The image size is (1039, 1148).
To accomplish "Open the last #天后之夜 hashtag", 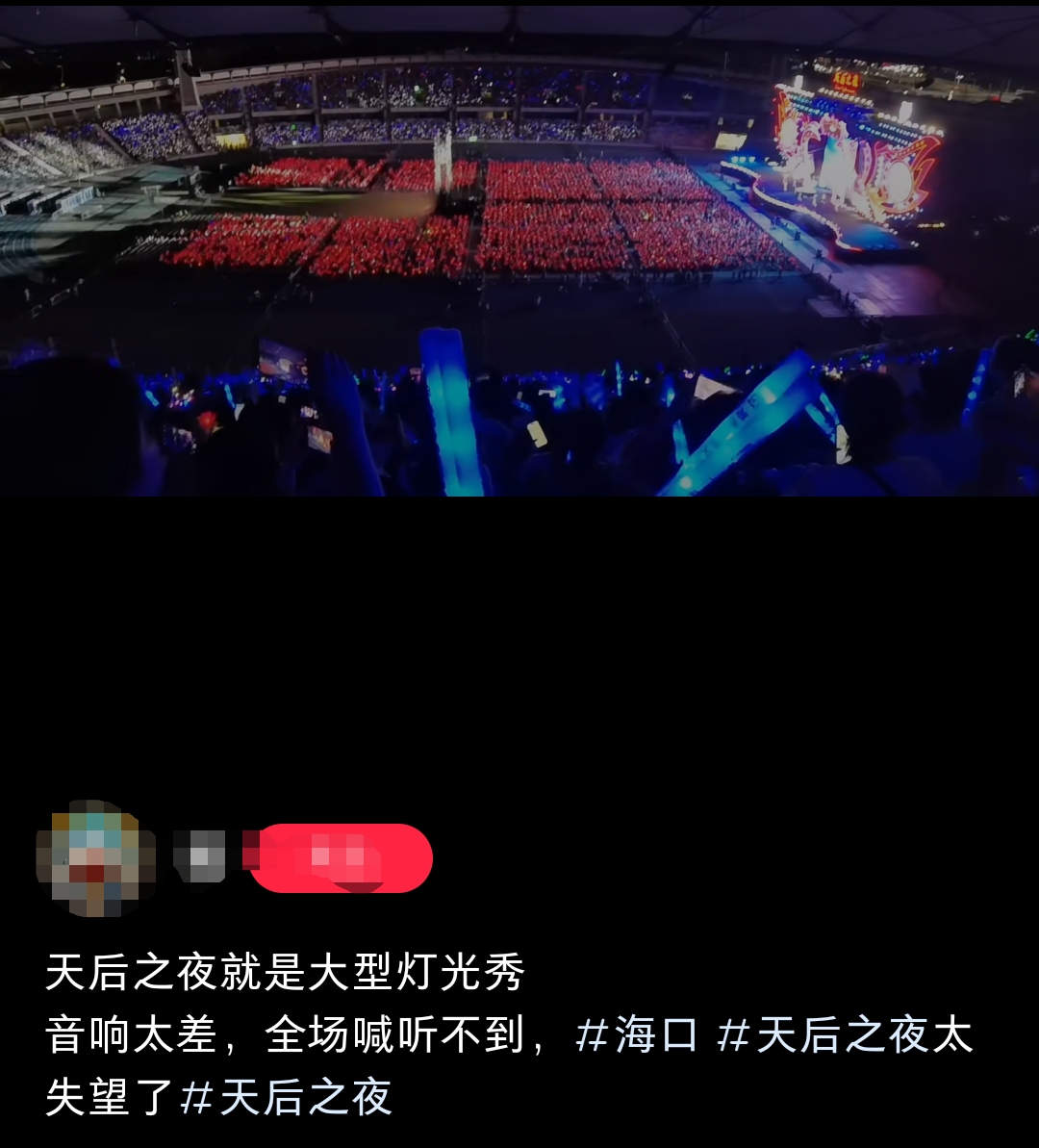I will [287, 1097].
